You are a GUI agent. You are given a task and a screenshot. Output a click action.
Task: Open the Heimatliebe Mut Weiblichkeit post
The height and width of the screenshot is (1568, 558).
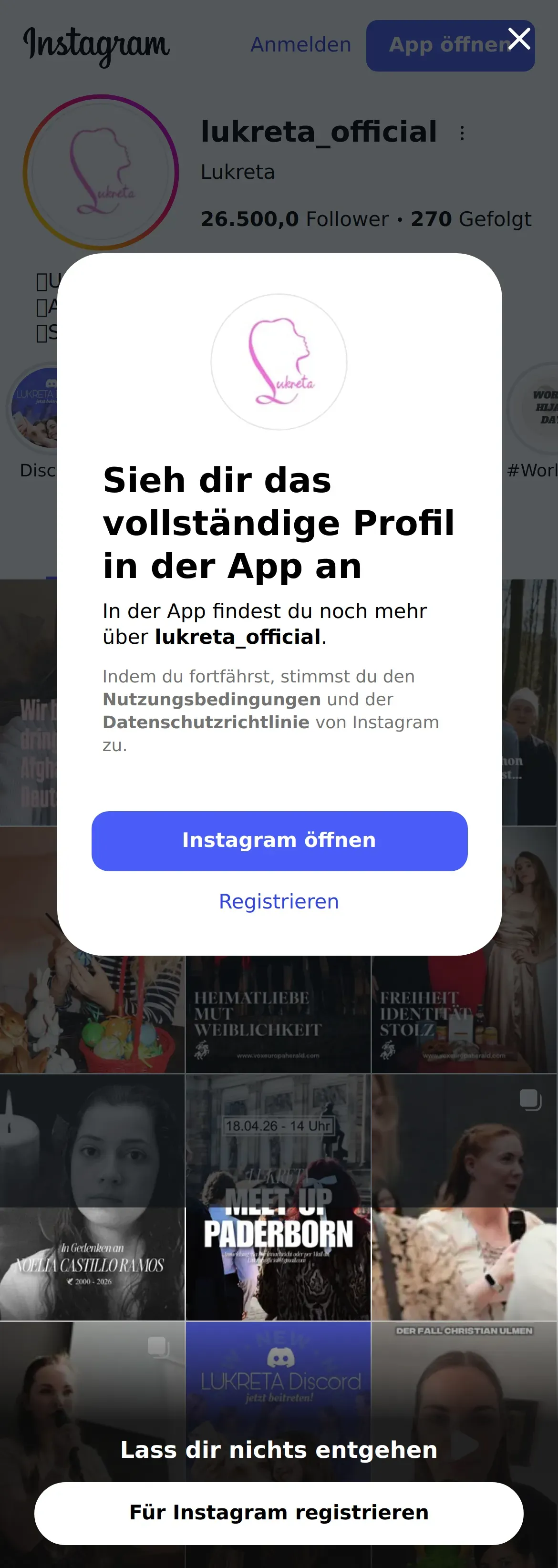pyautogui.click(x=278, y=1013)
